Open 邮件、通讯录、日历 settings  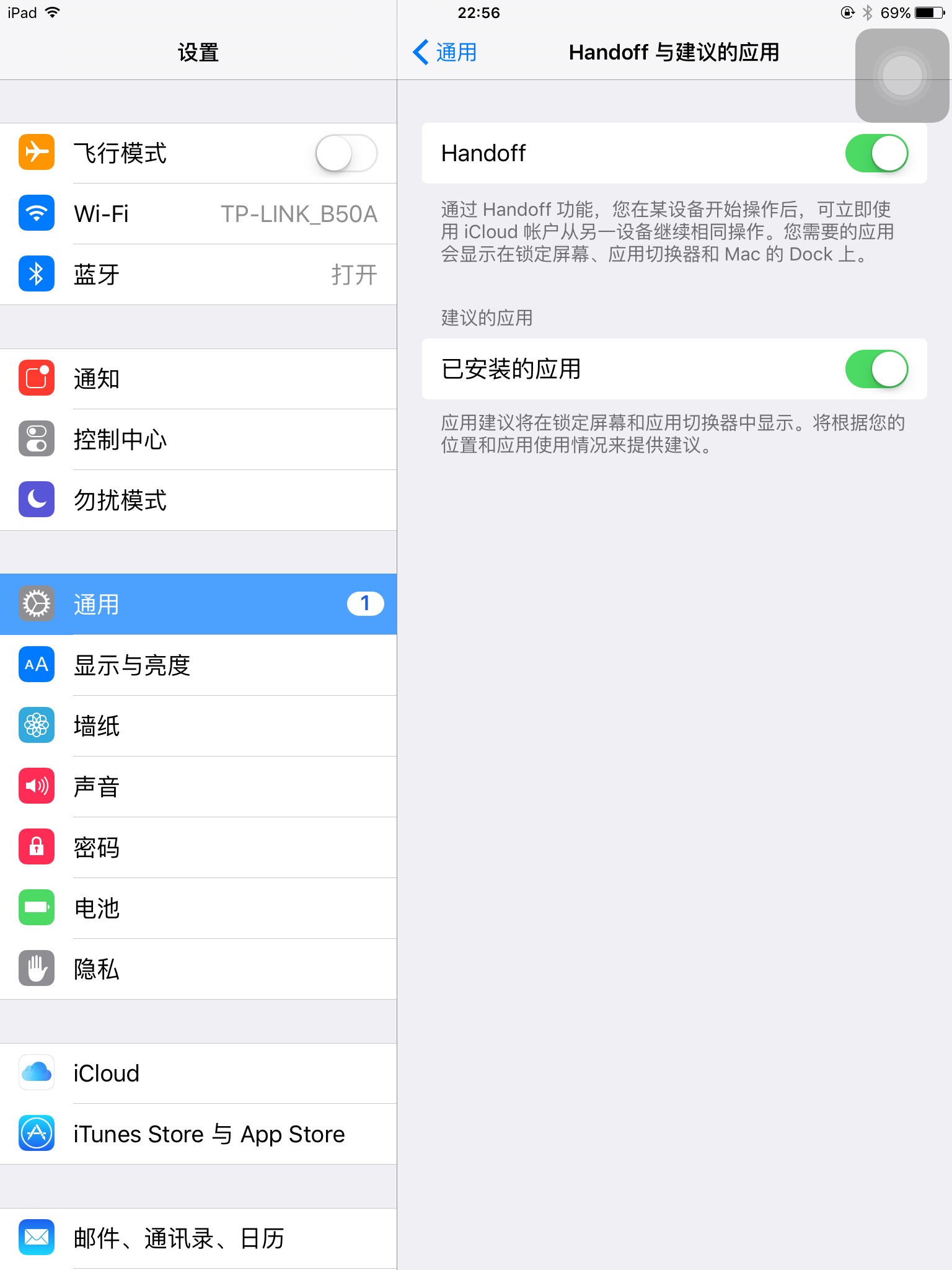point(198,1238)
